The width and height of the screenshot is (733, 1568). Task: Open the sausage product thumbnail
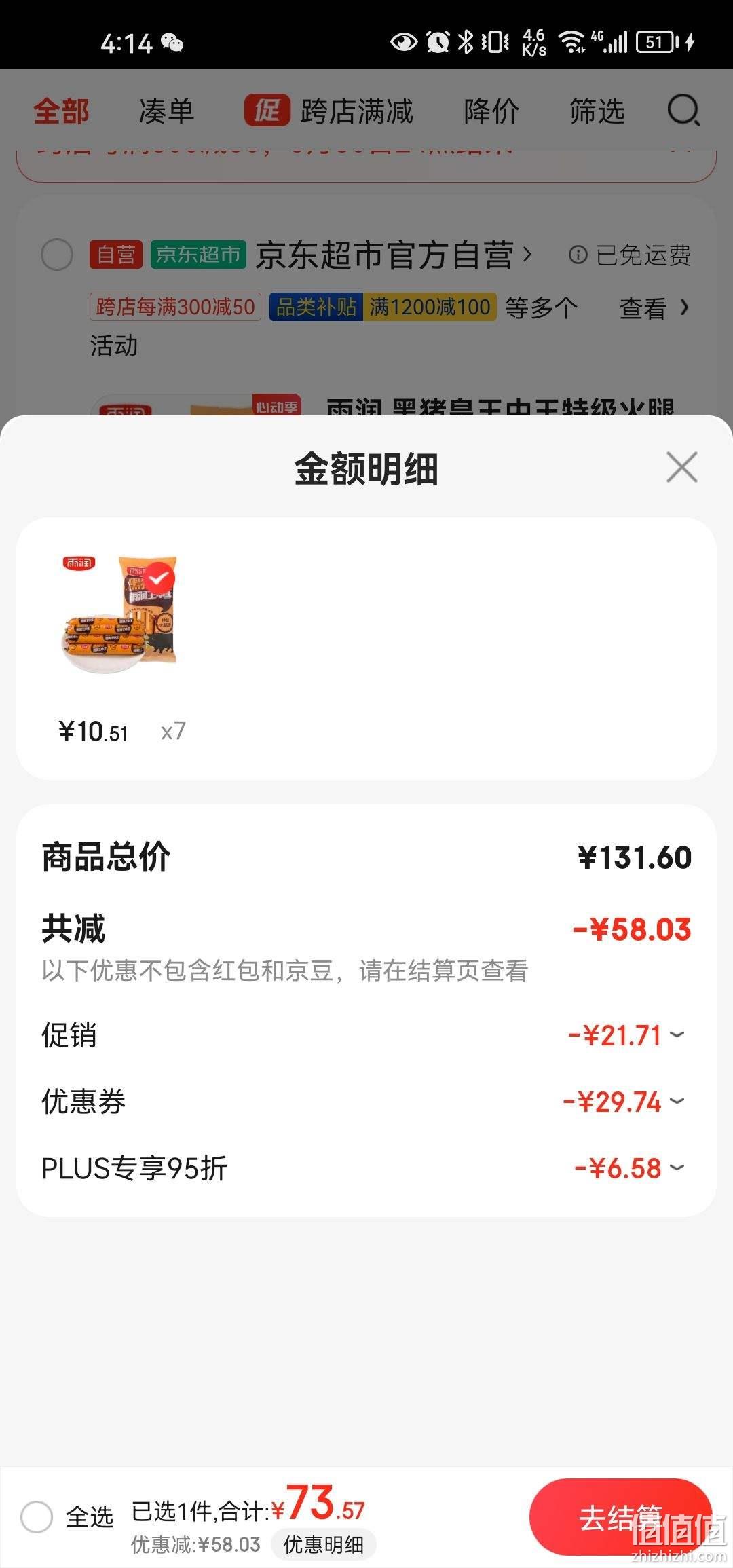(x=120, y=614)
